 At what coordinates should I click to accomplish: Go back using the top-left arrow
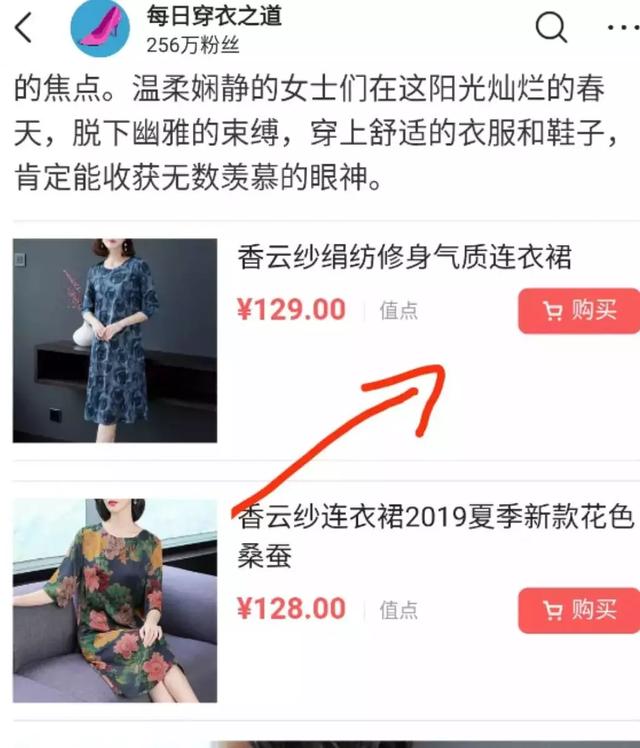[x=24, y=28]
